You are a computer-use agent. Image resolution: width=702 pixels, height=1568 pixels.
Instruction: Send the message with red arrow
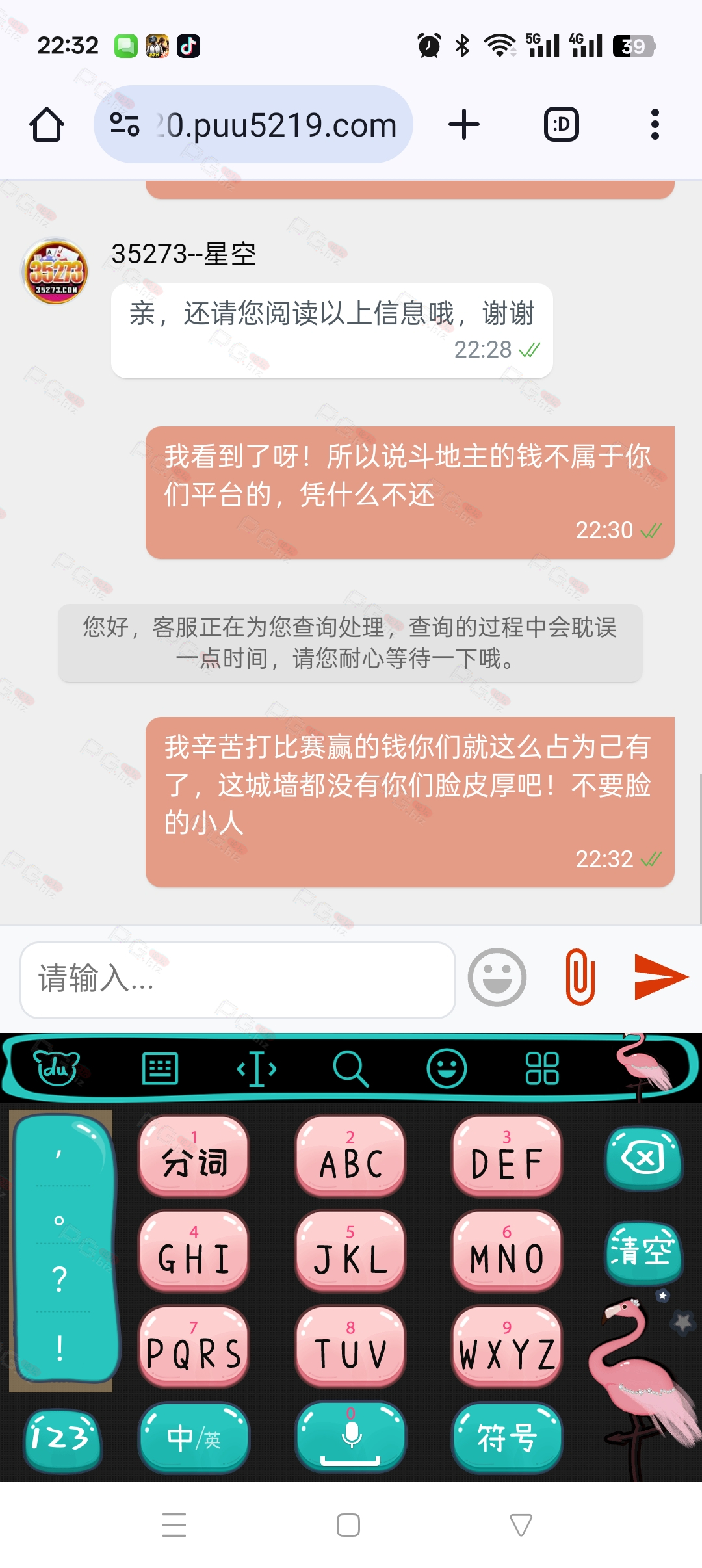click(661, 977)
